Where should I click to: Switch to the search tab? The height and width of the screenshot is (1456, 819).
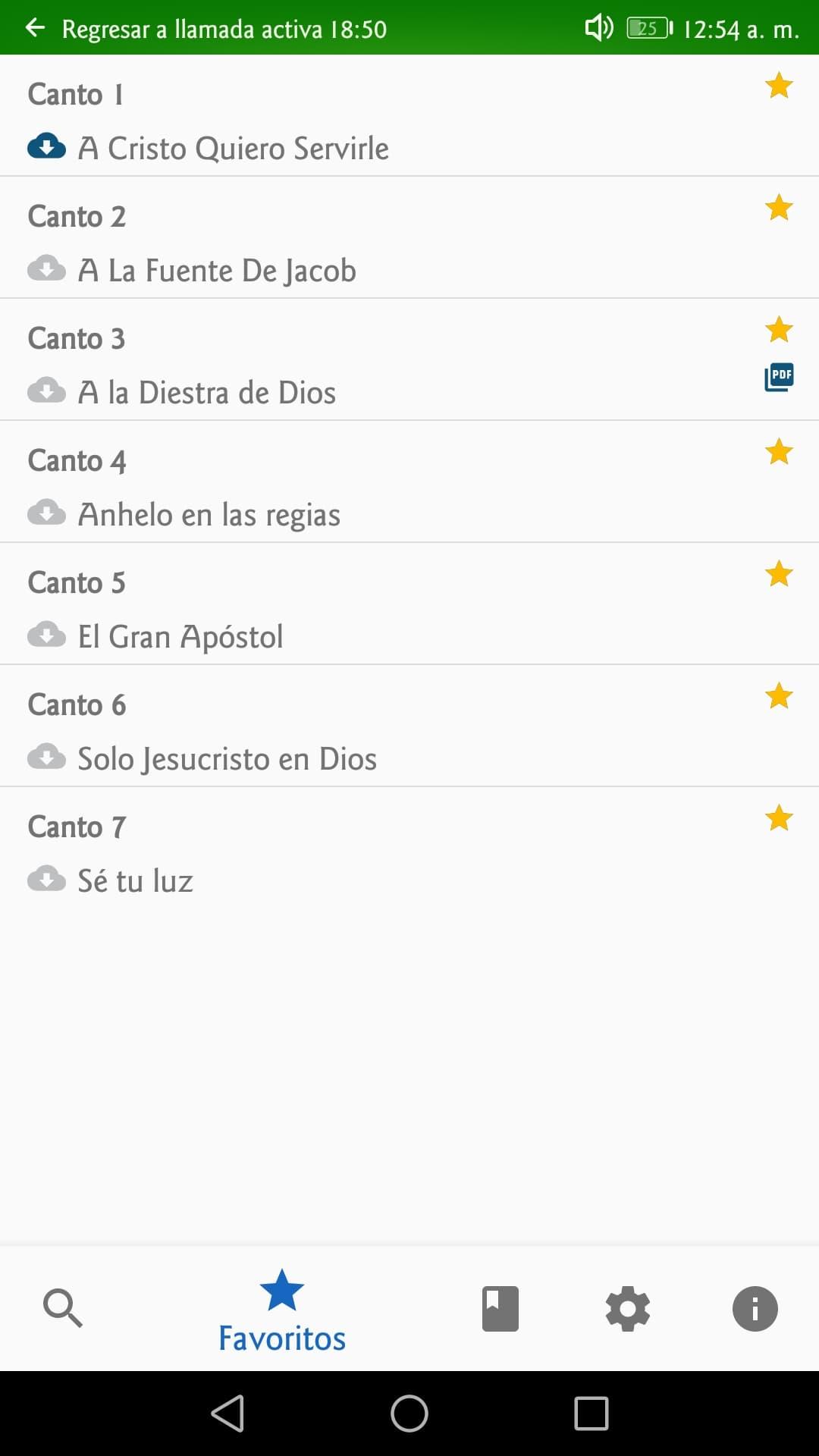tap(63, 1308)
